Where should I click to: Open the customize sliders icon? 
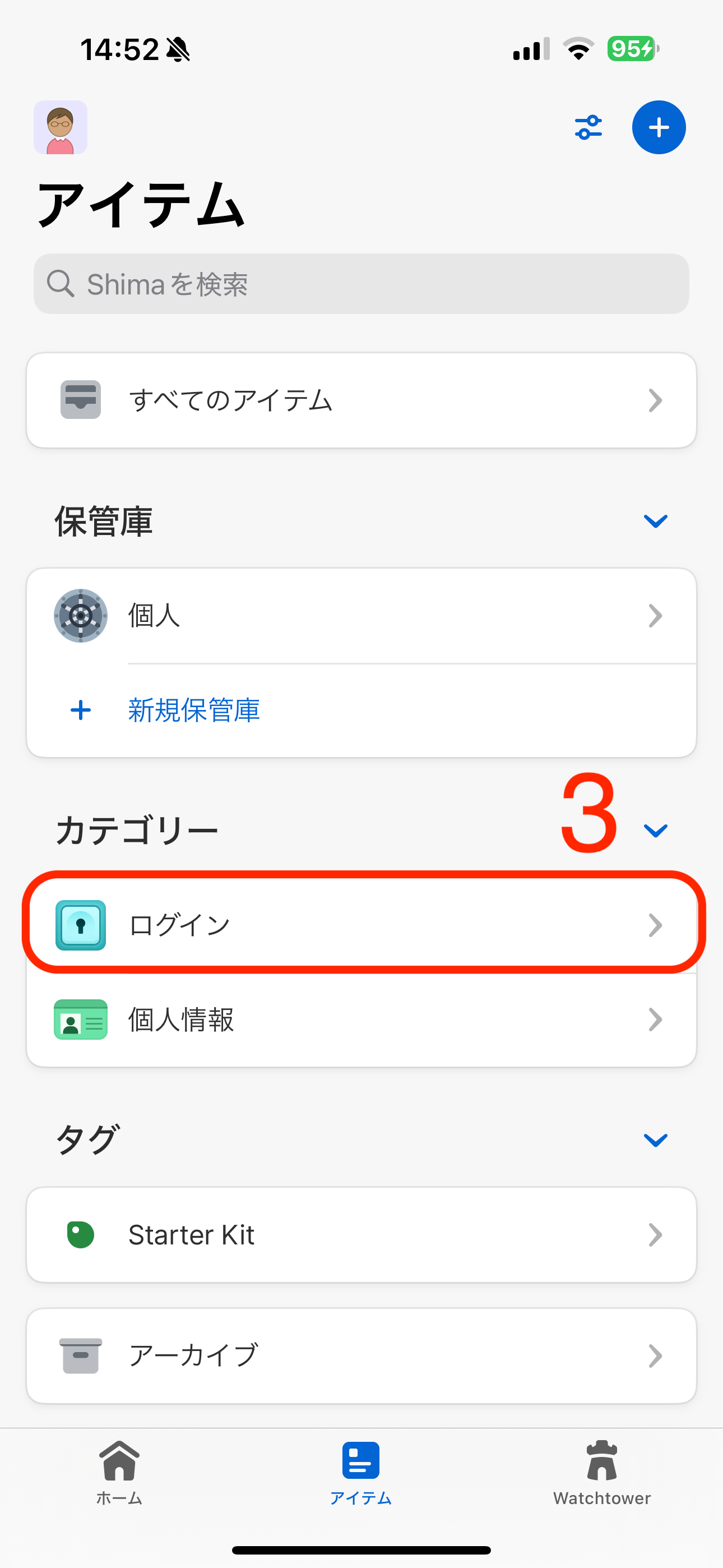pos(588,127)
